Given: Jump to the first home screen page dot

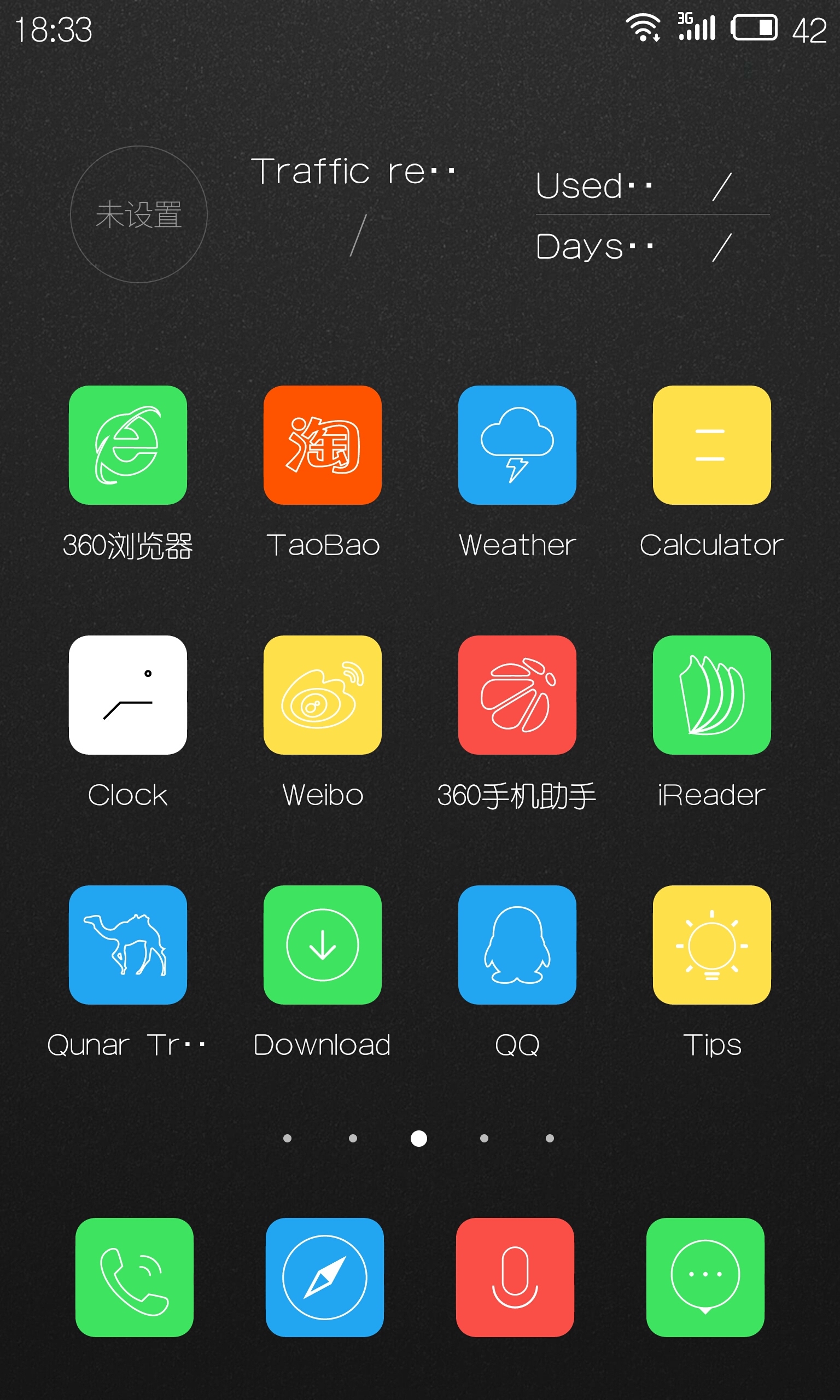Looking at the screenshot, I should coord(288,1138).
